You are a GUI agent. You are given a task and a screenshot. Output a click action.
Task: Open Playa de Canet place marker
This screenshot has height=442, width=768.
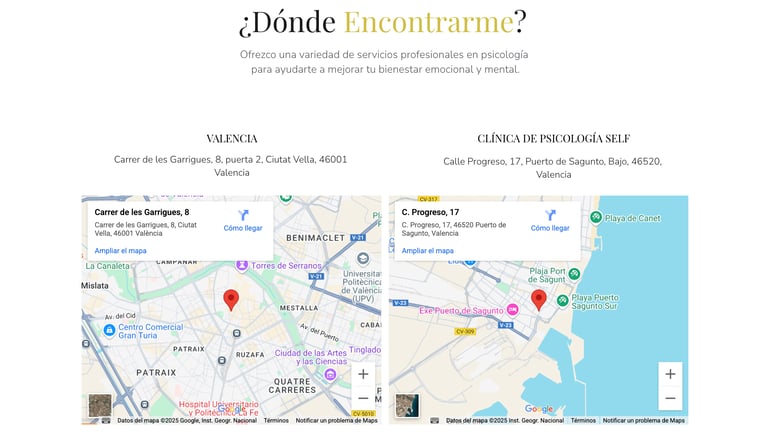pyautogui.click(x=596, y=217)
